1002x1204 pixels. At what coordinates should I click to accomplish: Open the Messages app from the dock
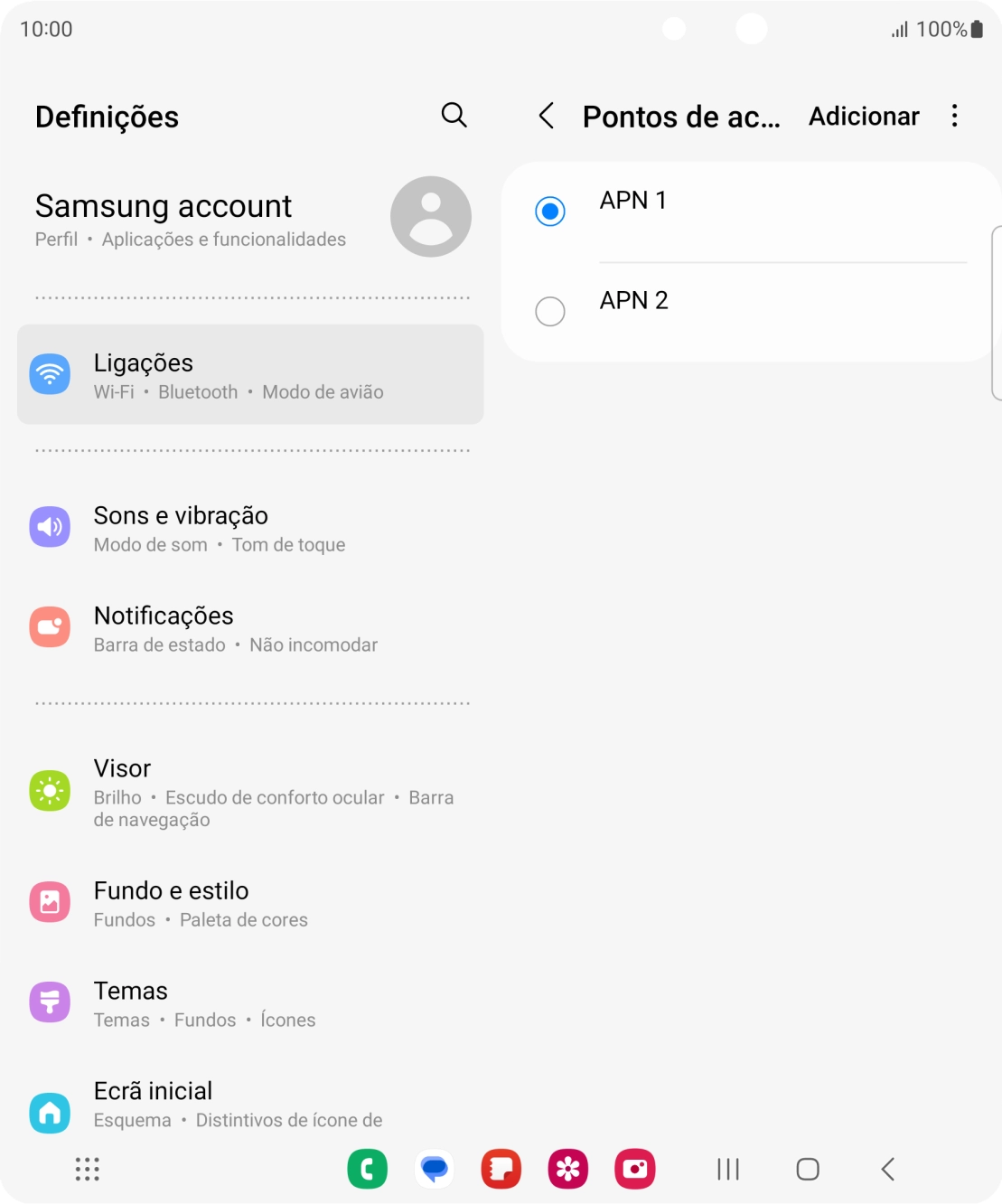(434, 1169)
